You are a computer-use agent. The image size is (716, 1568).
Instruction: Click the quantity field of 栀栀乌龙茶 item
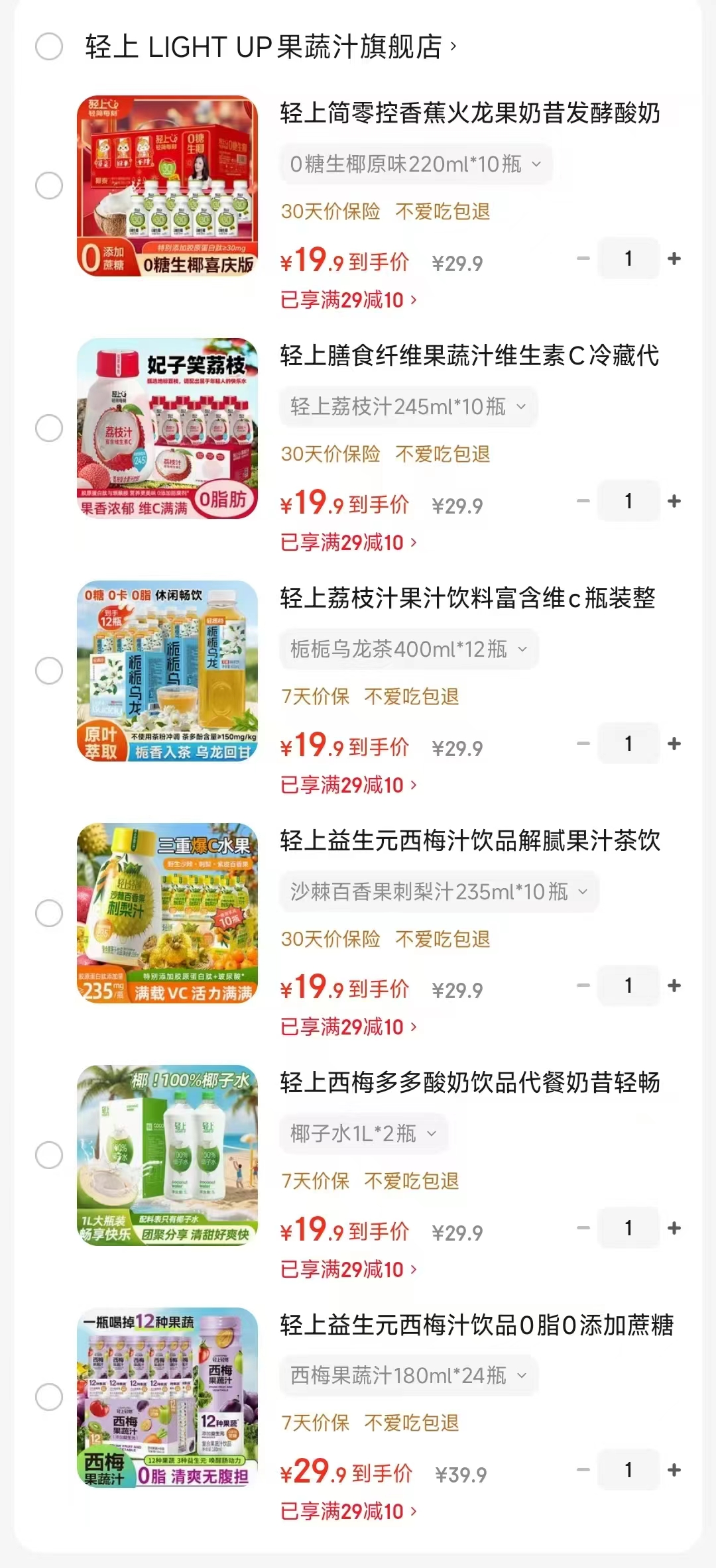(628, 743)
